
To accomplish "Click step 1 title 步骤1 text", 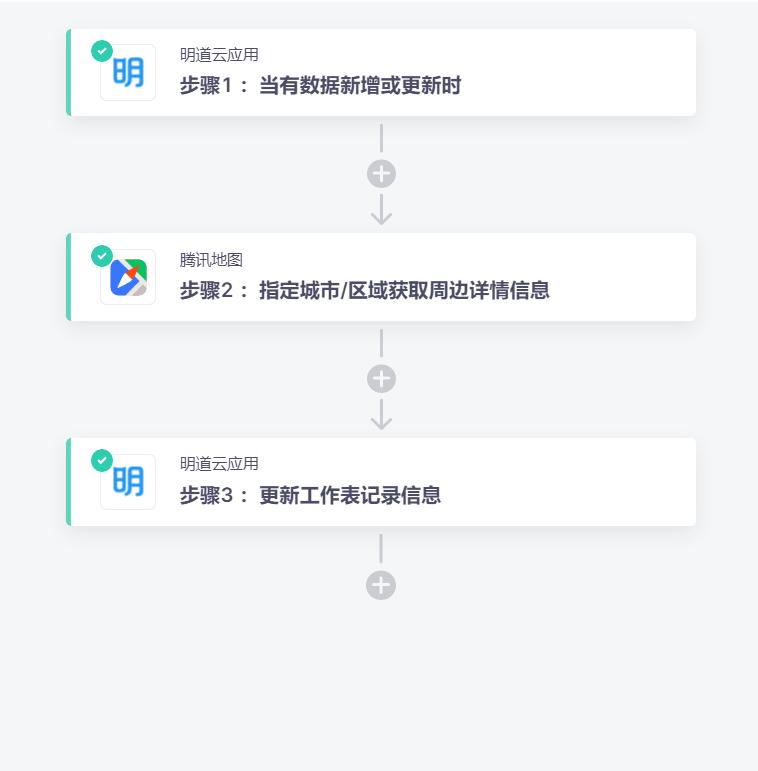I will pyautogui.click(x=203, y=87).
